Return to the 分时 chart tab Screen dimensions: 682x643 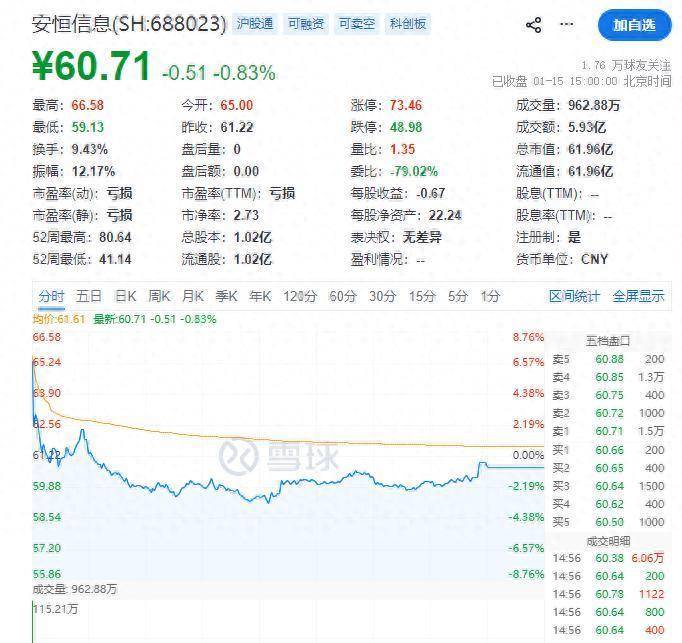pos(51,296)
